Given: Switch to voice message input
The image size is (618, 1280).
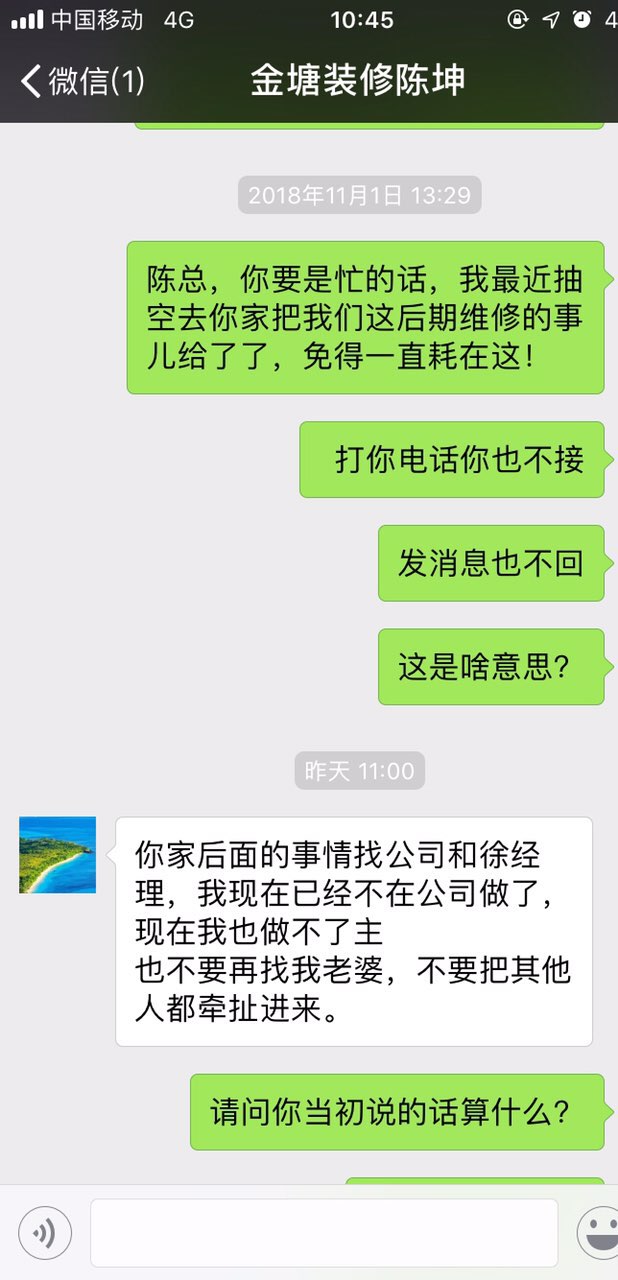Looking at the screenshot, I should pos(45,1233).
